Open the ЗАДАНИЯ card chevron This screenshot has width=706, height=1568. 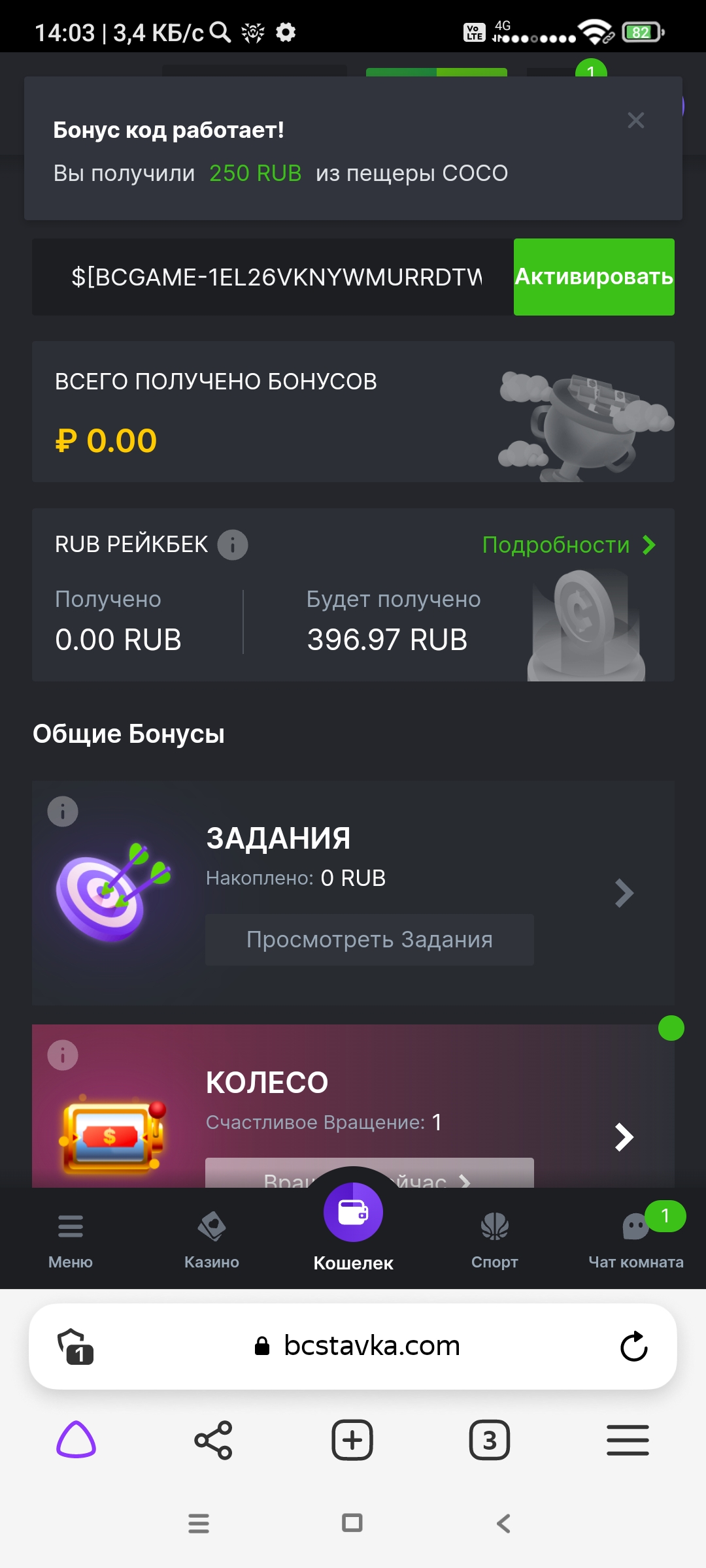point(624,893)
